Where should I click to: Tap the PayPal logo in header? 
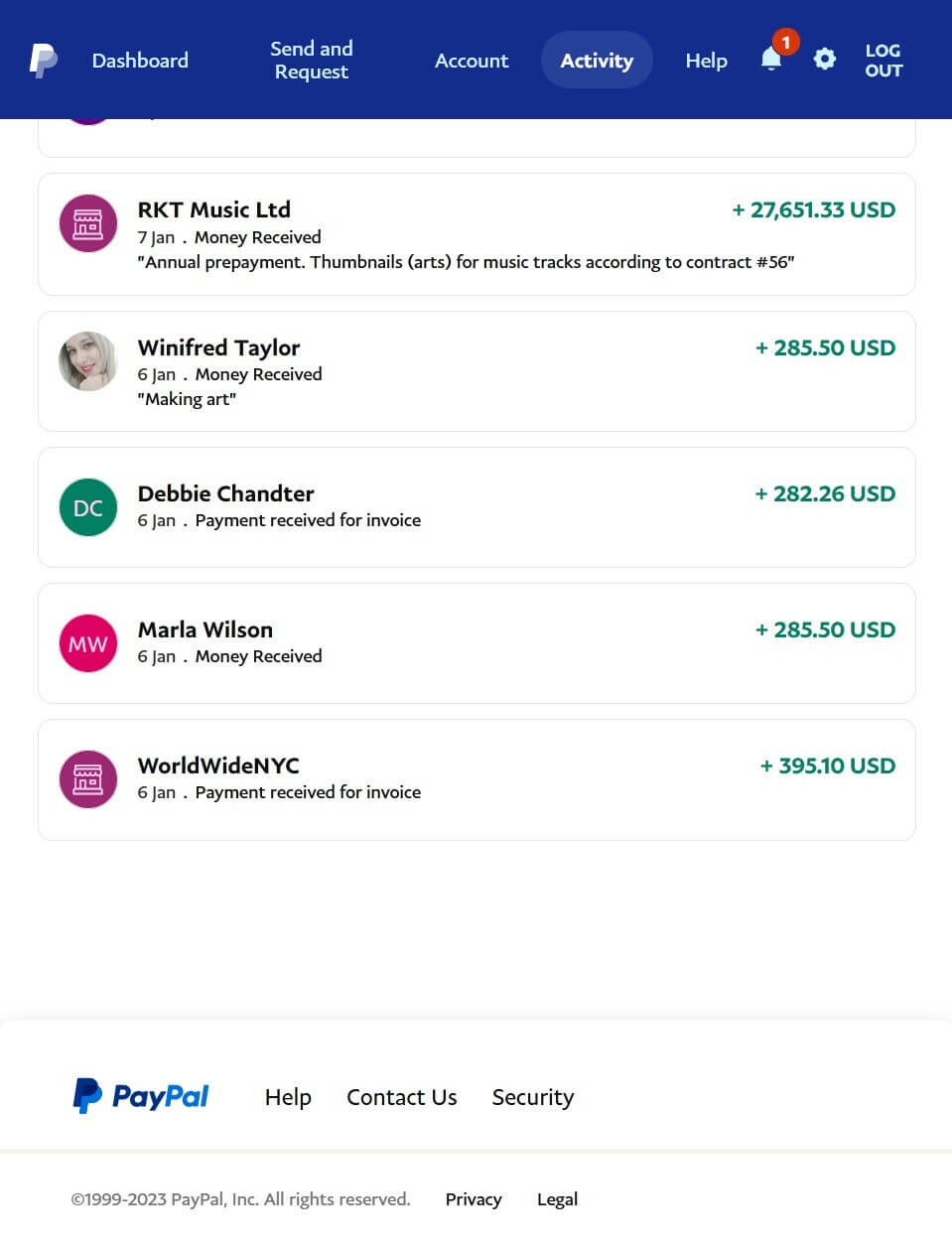click(44, 61)
